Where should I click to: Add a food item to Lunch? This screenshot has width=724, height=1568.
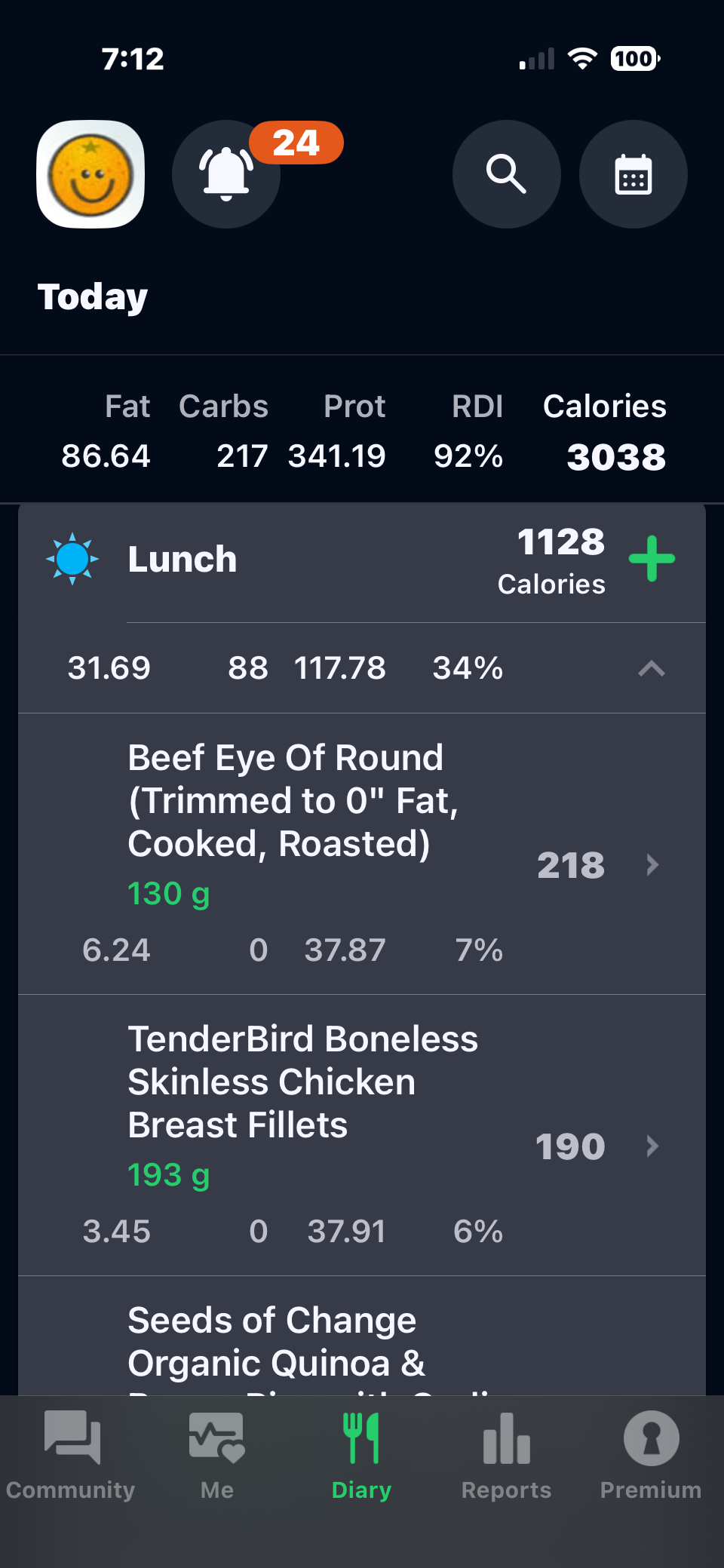(x=652, y=559)
